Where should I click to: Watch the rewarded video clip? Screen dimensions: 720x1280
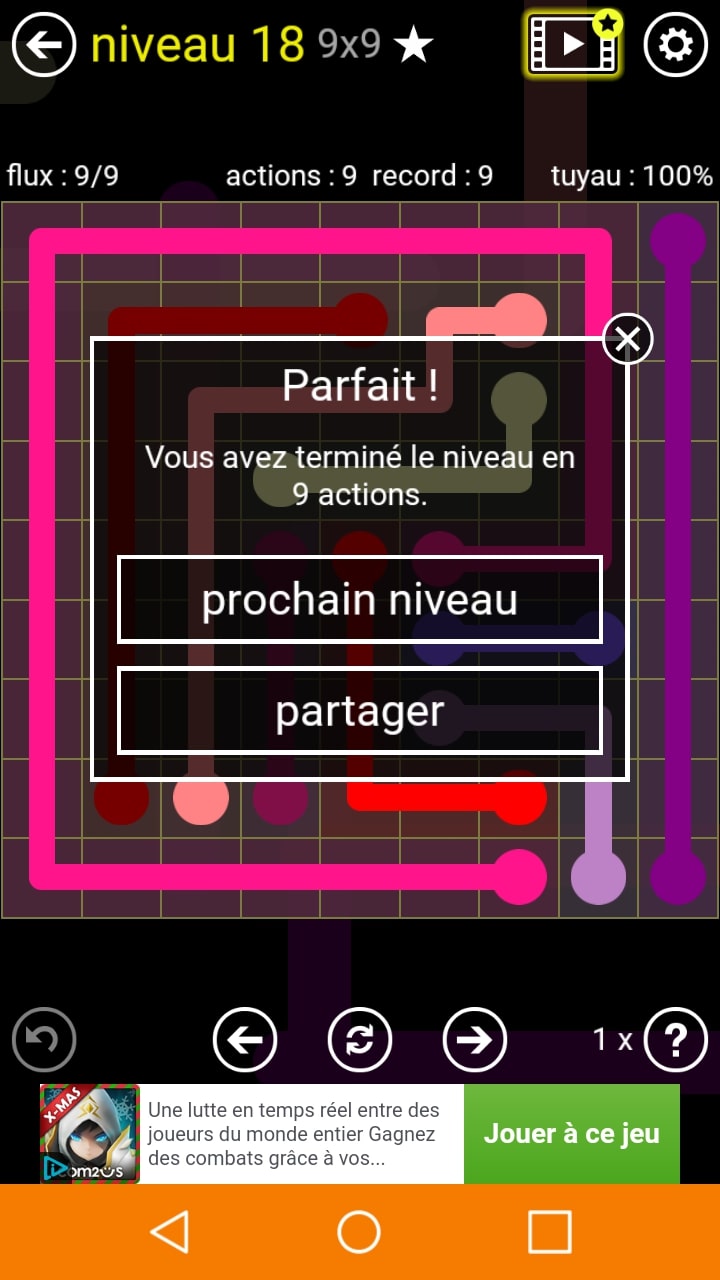(573, 44)
